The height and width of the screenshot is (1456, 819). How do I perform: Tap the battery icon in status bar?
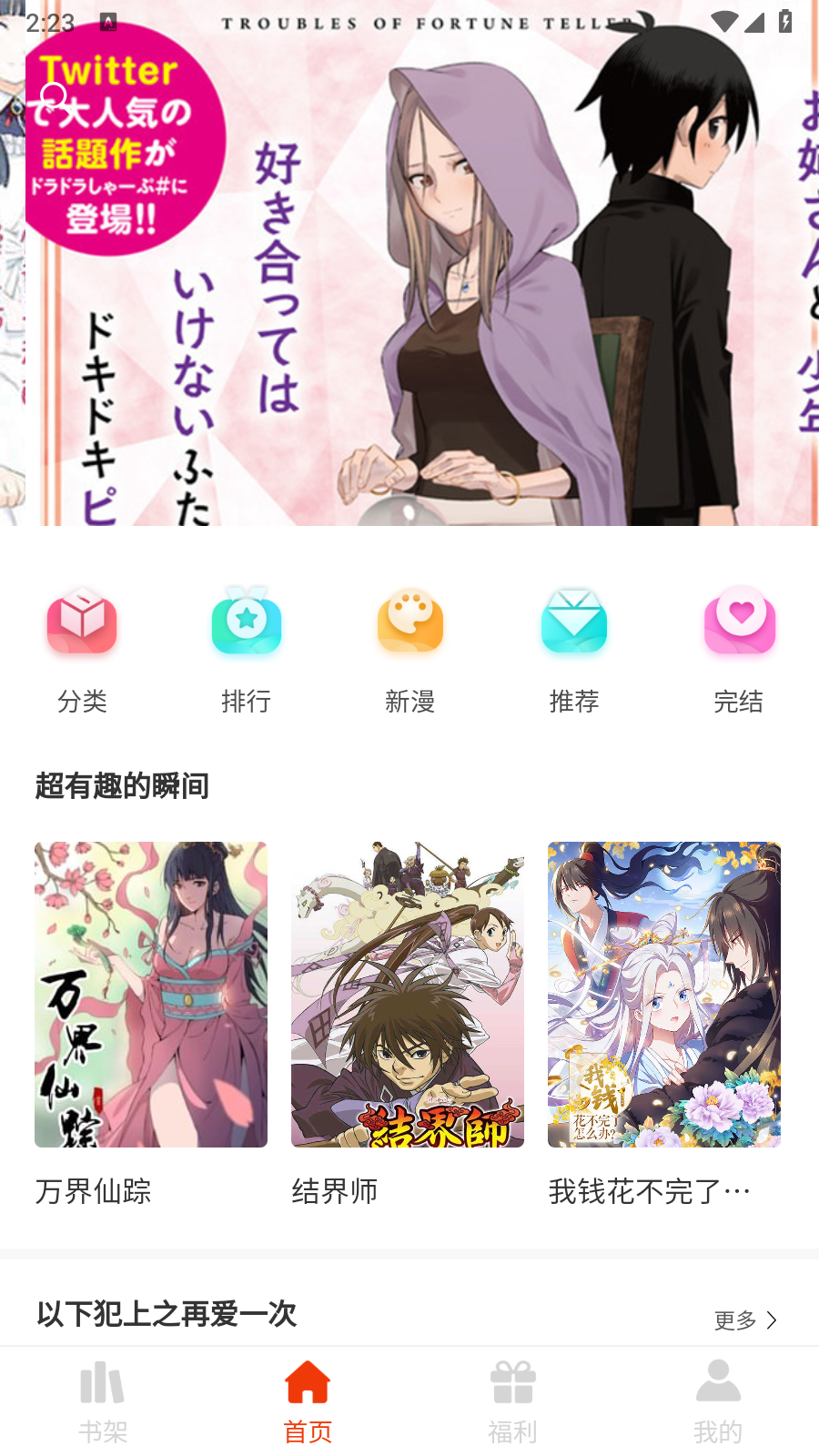click(x=784, y=20)
